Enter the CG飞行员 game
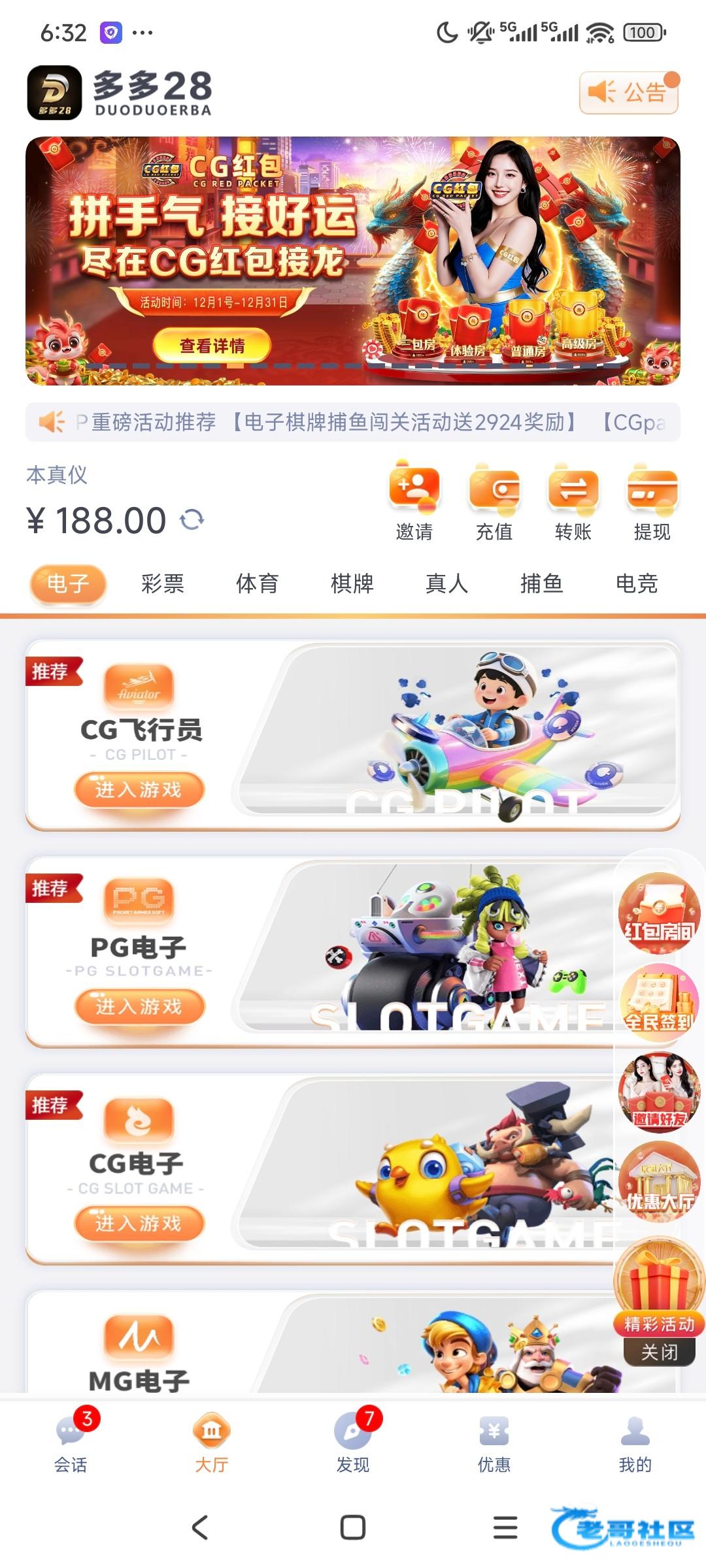This screenshot has height=1568, width=706. point(139,790)
